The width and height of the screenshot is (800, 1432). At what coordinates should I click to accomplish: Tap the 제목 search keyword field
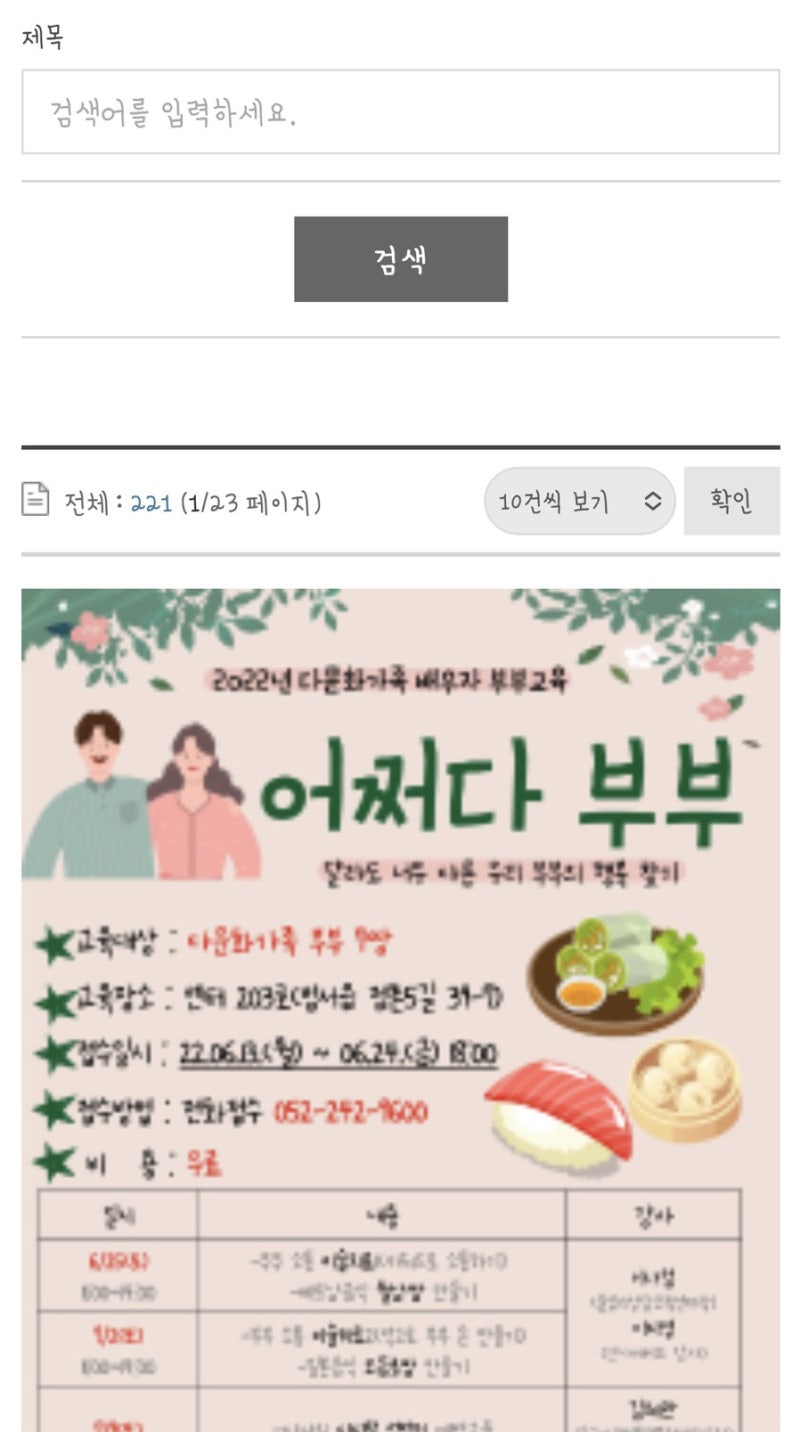400,112
